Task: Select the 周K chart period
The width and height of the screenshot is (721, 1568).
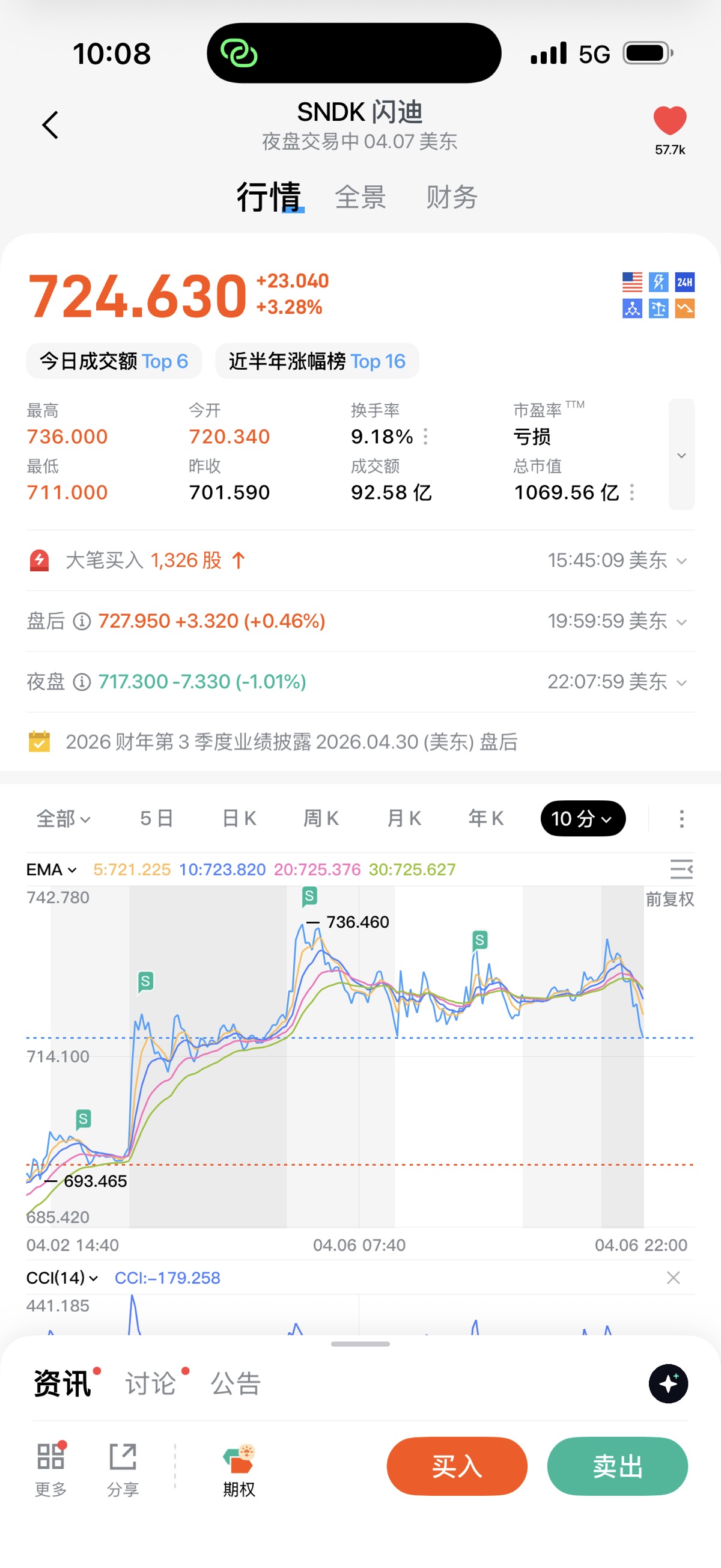Action: tap(321, 819)
